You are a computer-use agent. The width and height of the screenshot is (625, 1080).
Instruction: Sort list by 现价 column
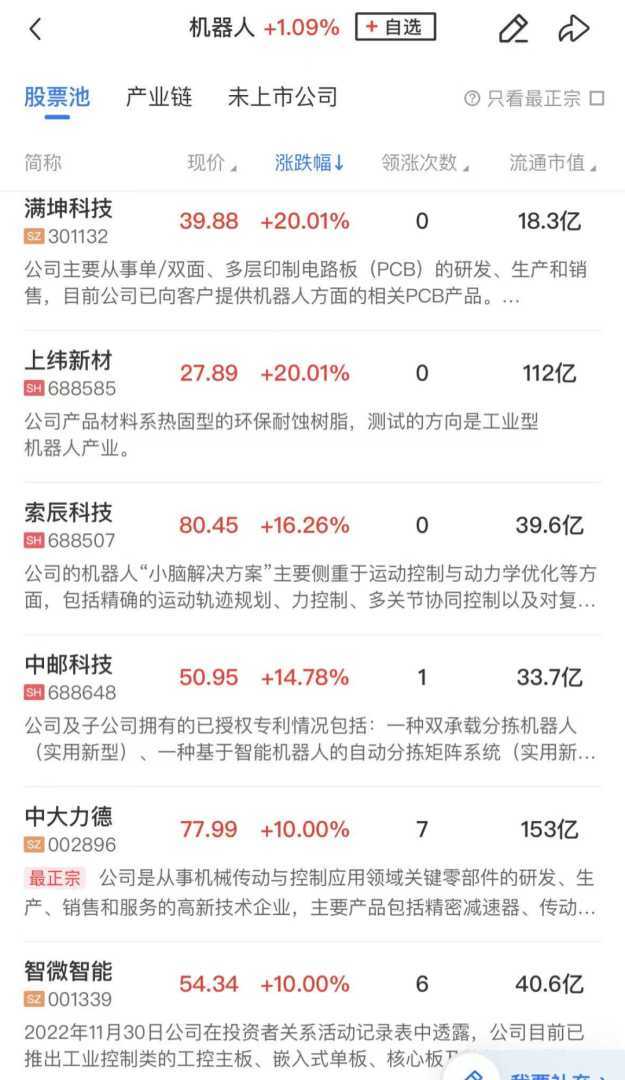click(211, 163)
